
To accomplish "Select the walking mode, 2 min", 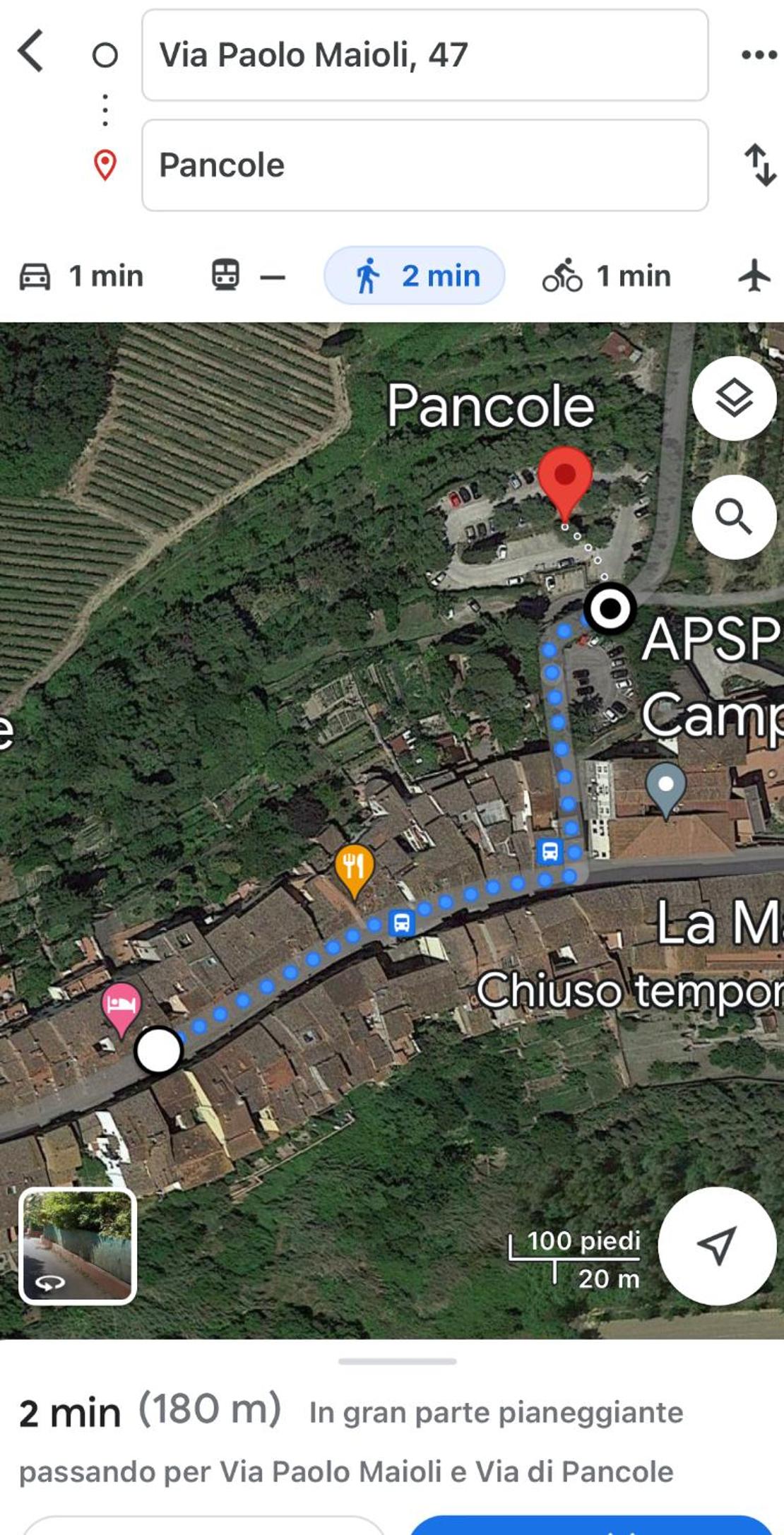I will pos(415,275).
